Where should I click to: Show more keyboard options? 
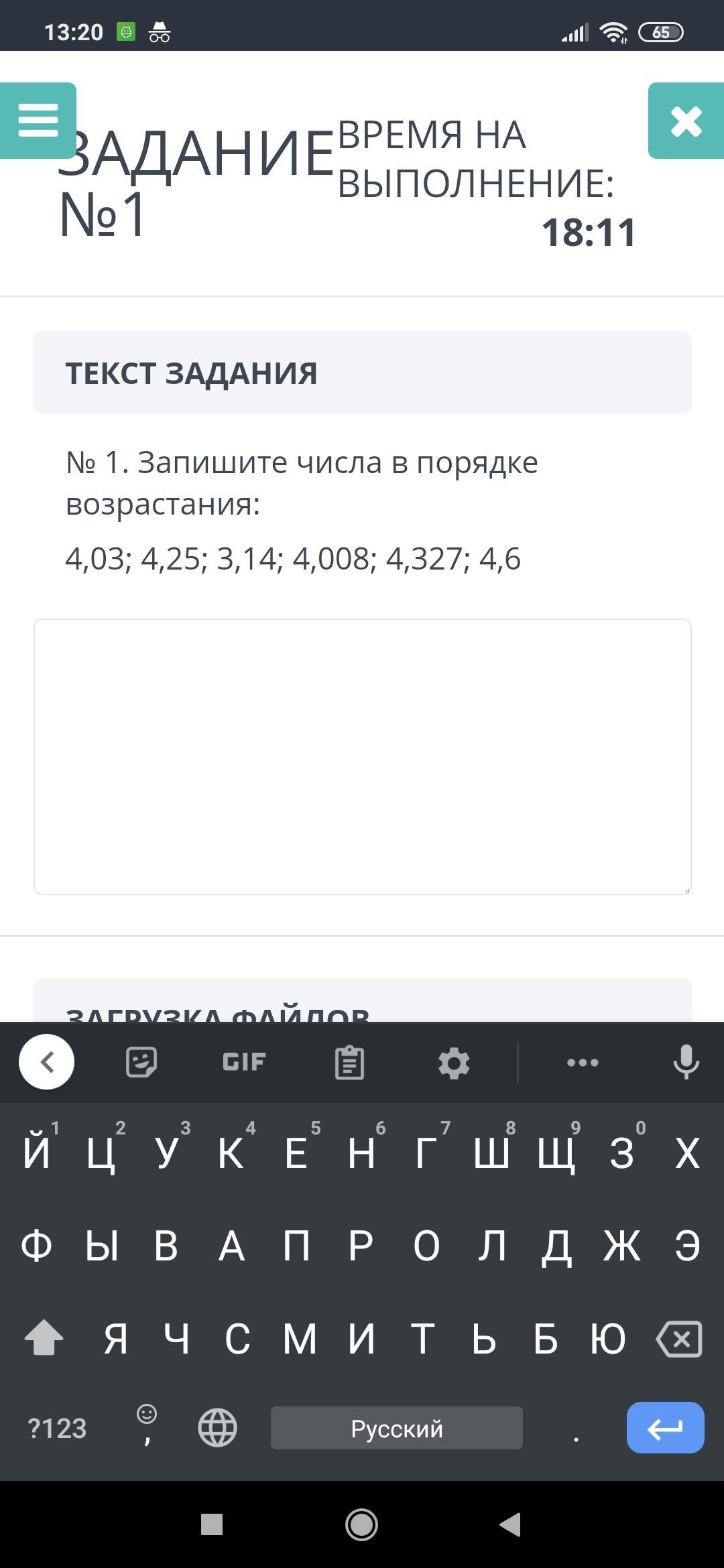[x=583, y=1062]
